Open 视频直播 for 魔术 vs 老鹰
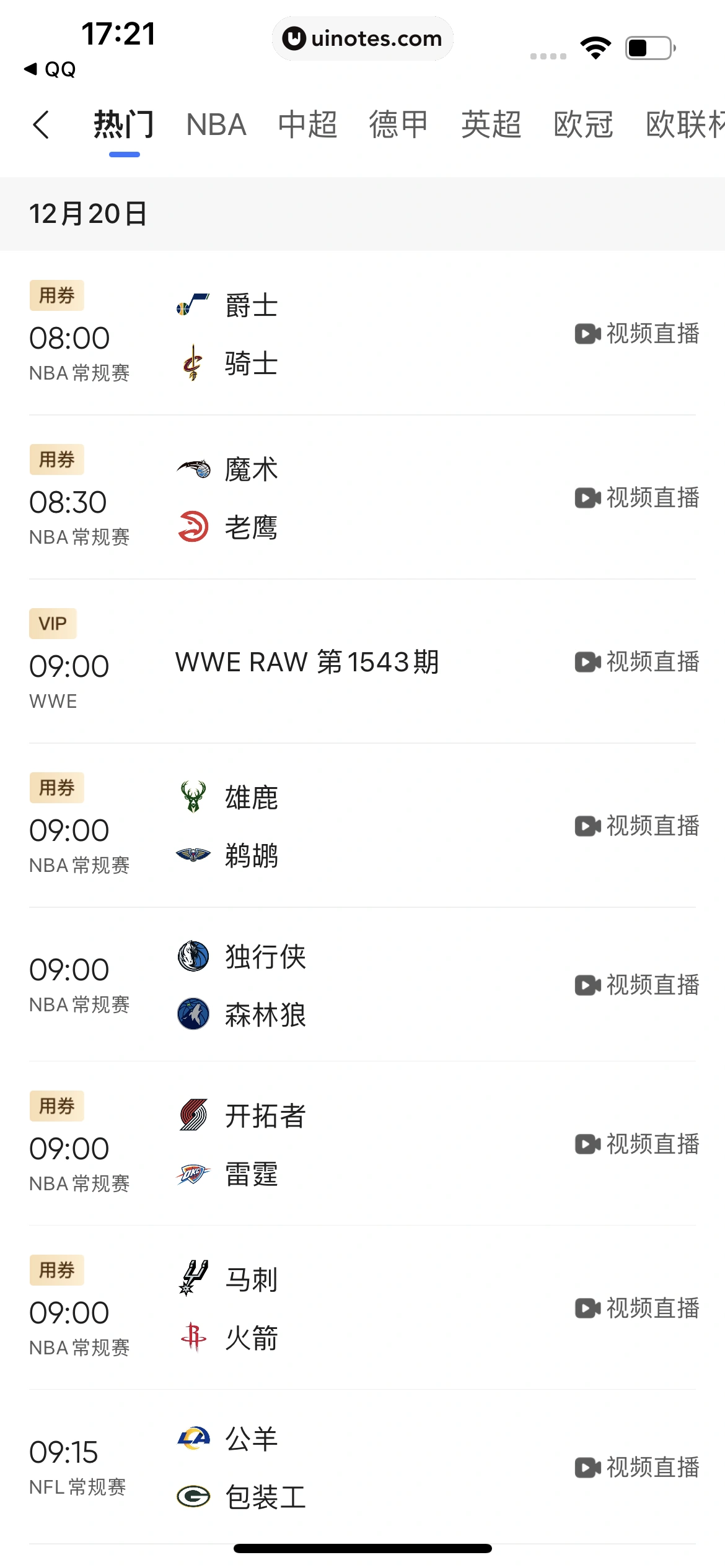The image size is (725, 1568). tap(639, 498)
